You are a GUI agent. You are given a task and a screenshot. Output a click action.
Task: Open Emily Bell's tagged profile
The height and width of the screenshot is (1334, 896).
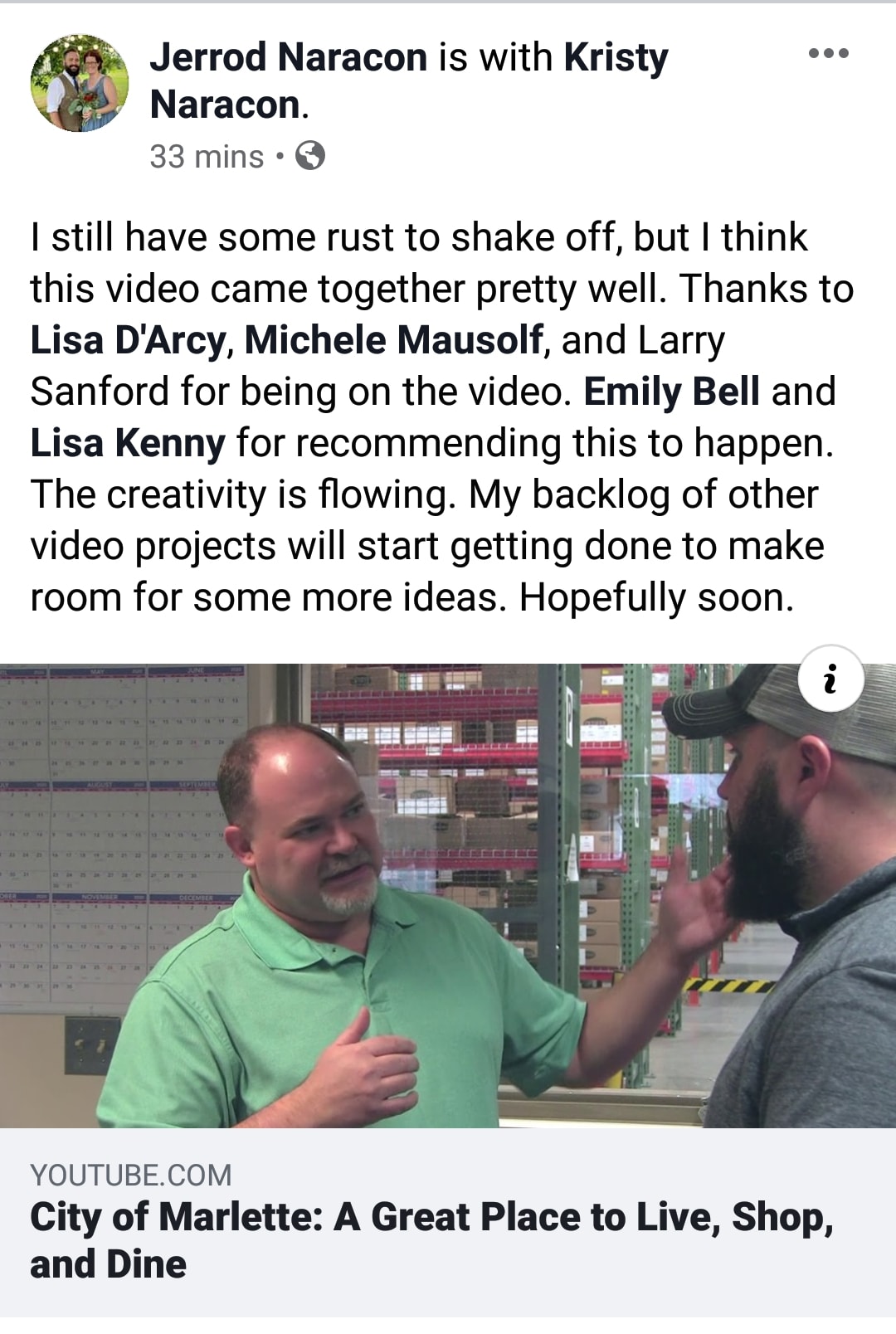(671, 392)
